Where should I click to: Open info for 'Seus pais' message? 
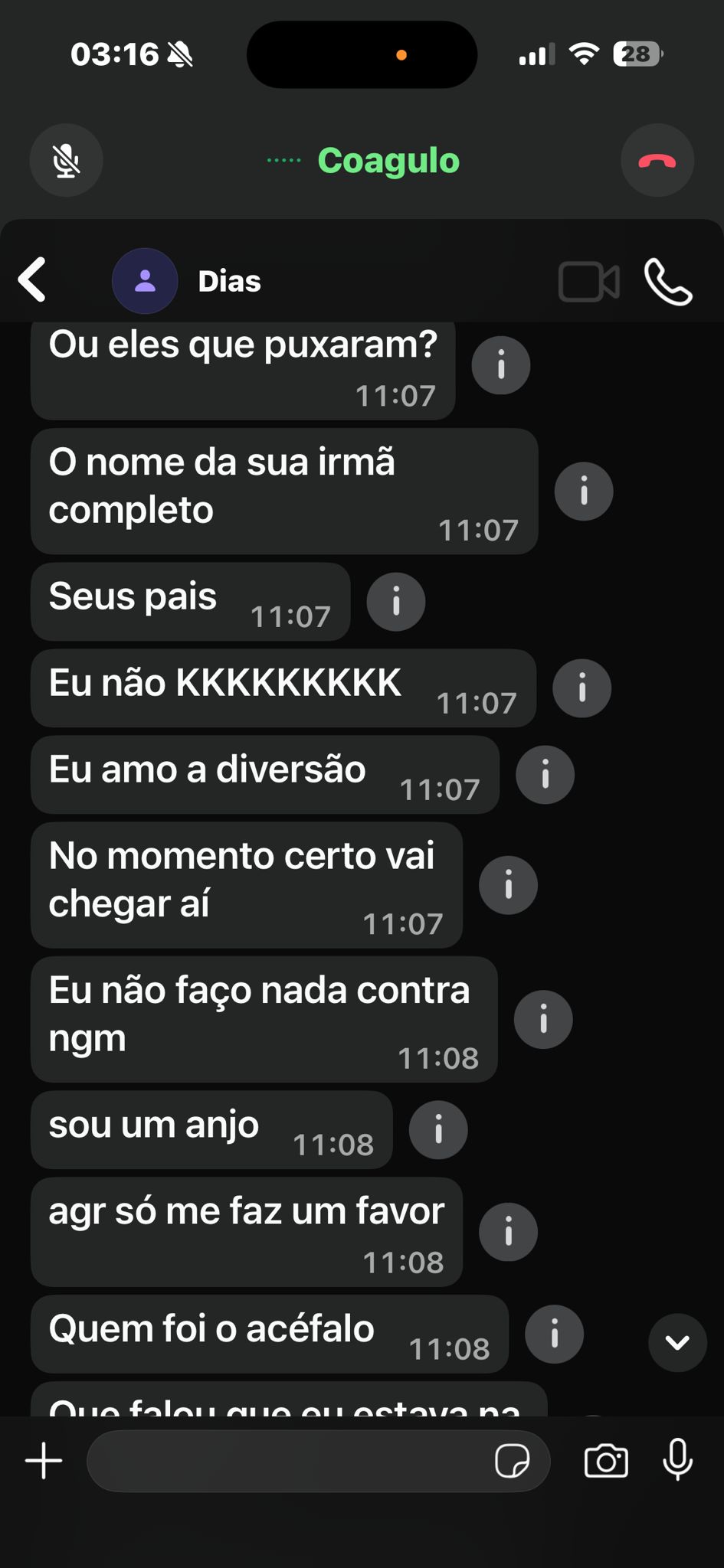(396, 602)
